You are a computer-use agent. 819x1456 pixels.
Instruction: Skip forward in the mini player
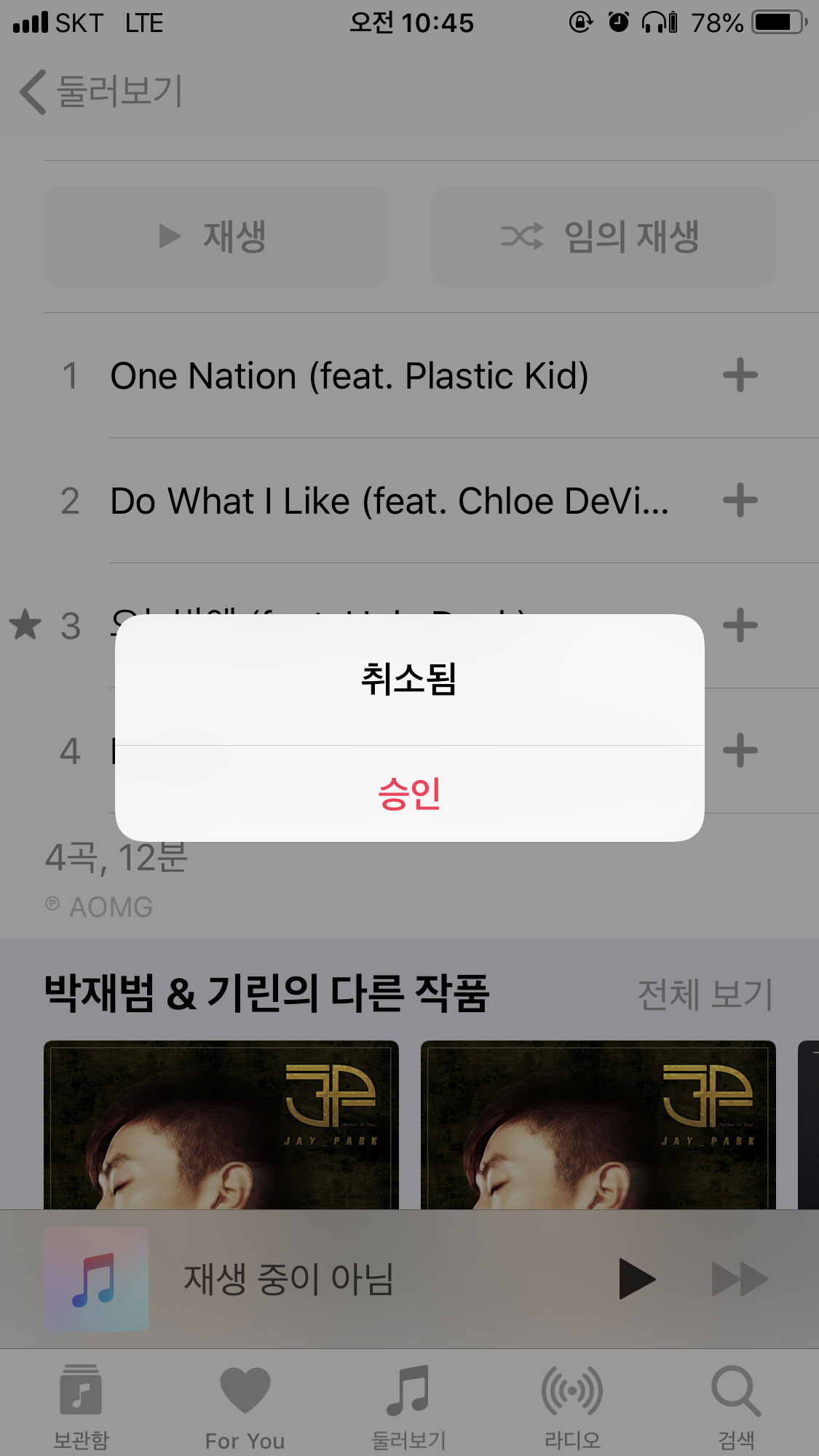pos(739,1278)
